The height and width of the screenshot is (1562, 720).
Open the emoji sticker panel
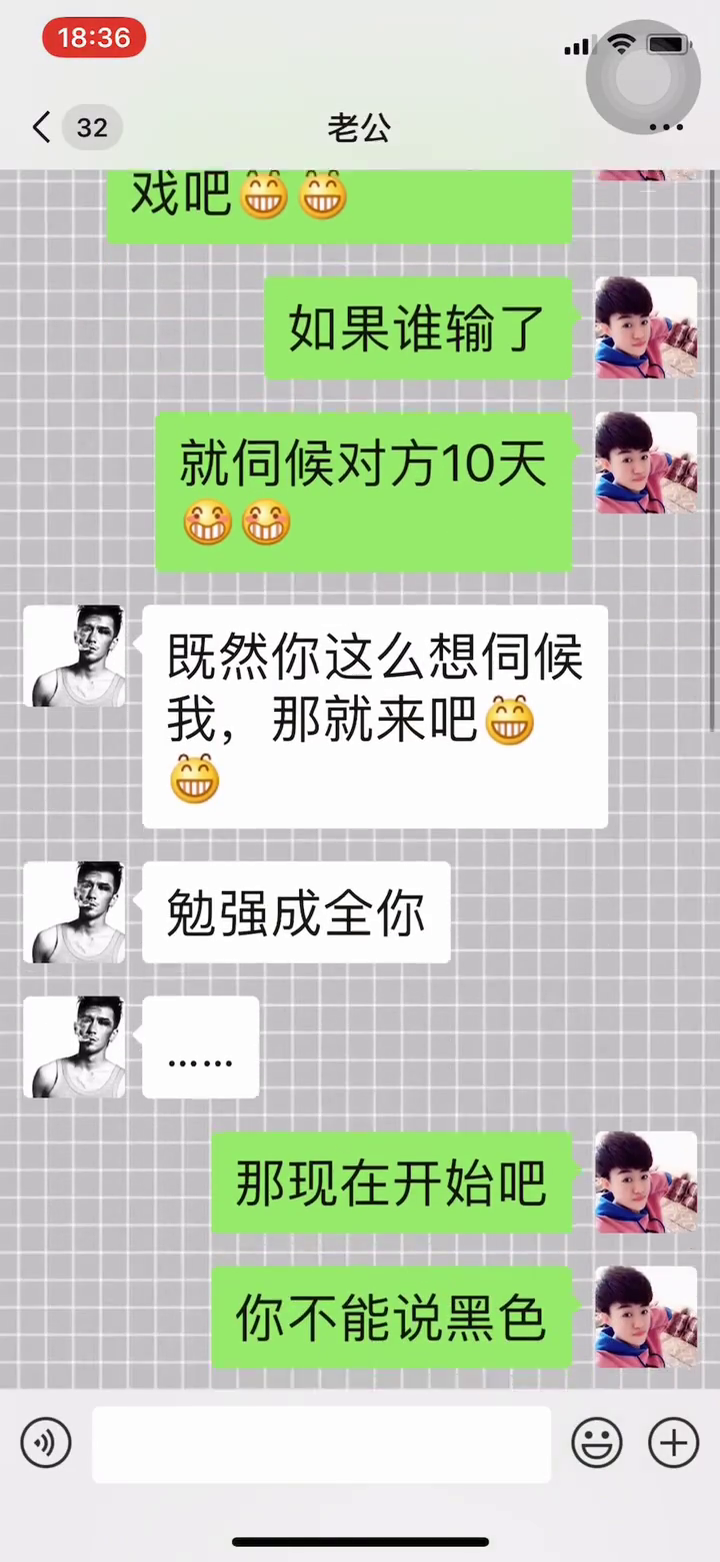point(597,1443)
